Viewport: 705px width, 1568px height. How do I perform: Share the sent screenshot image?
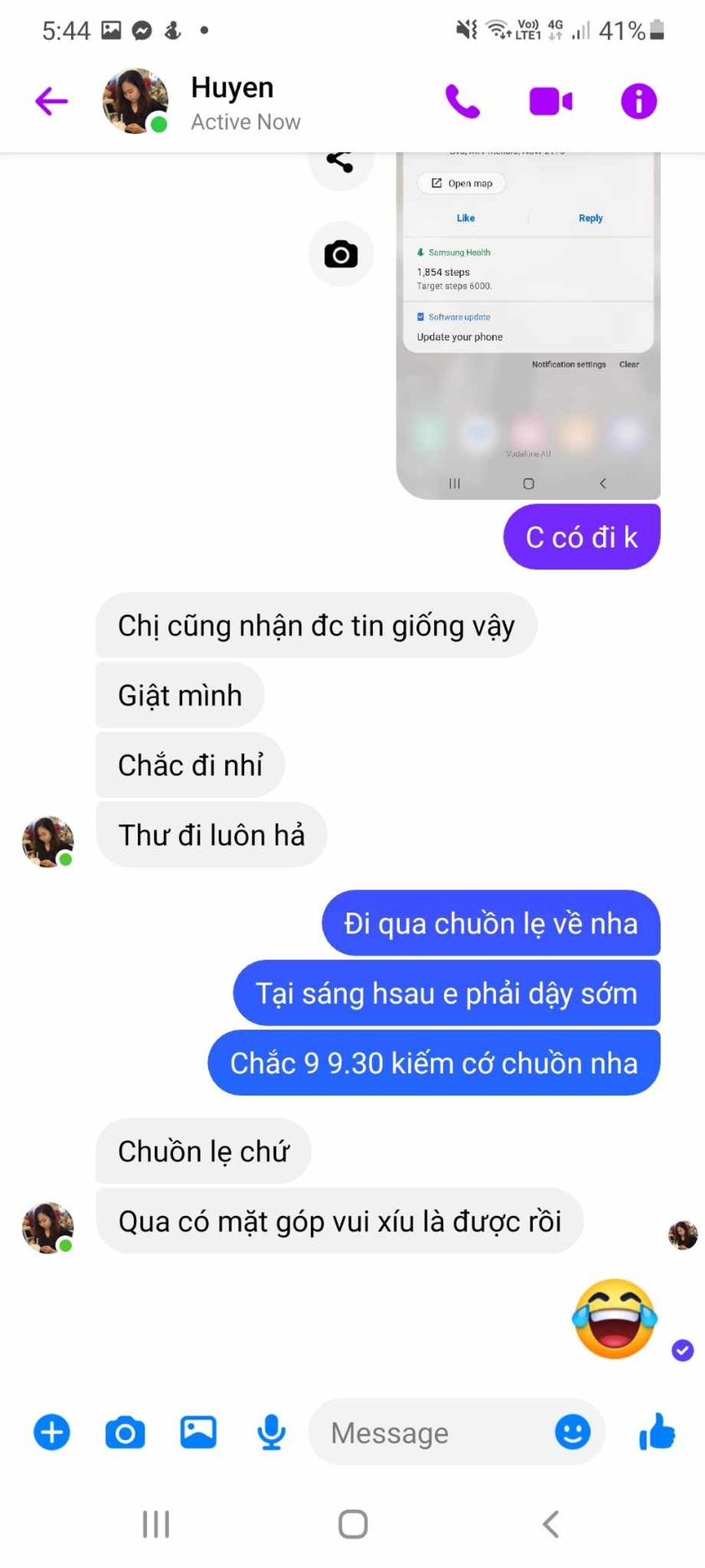click(x=340, y=163)
